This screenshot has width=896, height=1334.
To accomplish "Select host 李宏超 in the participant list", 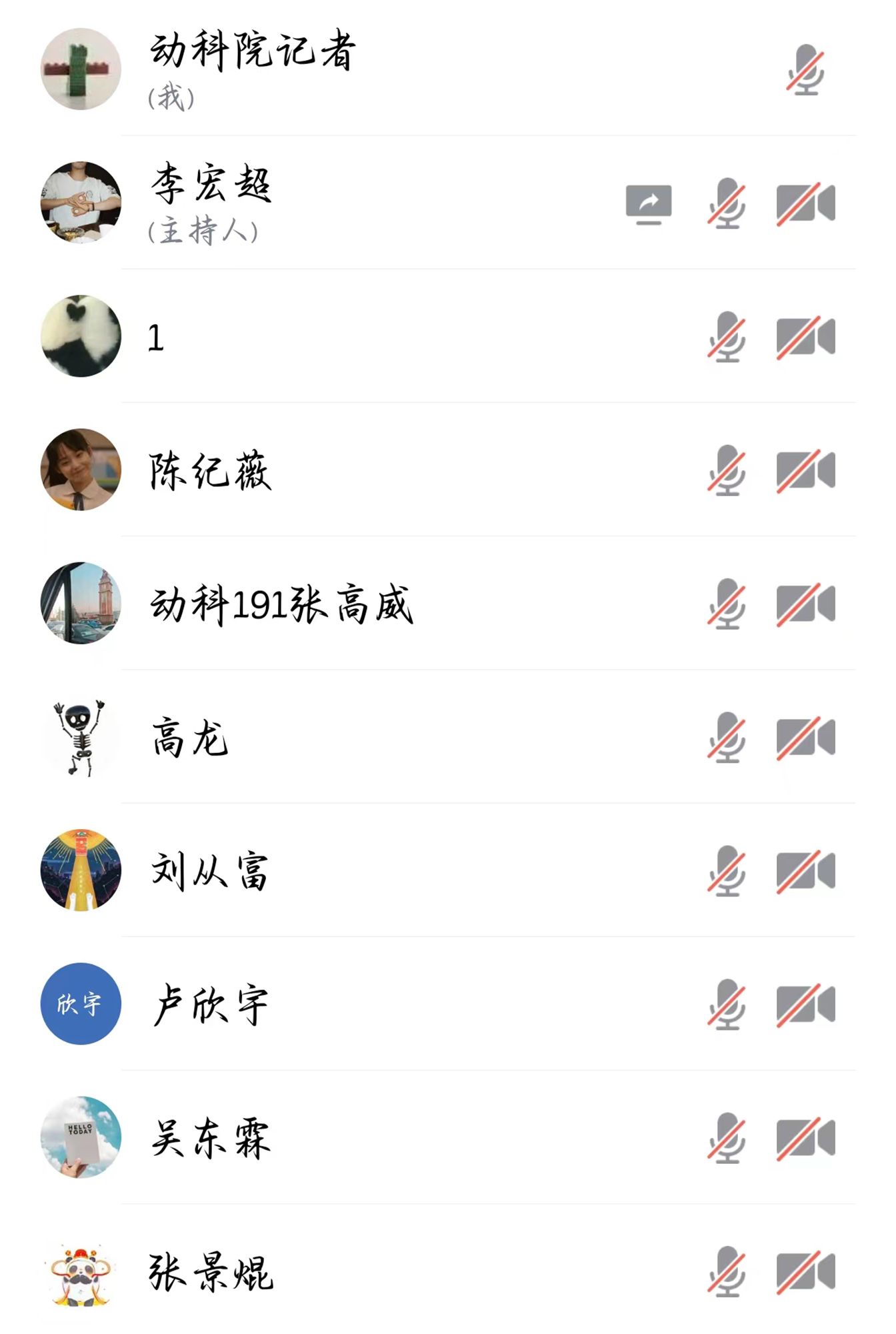I will tap(211, 202).
